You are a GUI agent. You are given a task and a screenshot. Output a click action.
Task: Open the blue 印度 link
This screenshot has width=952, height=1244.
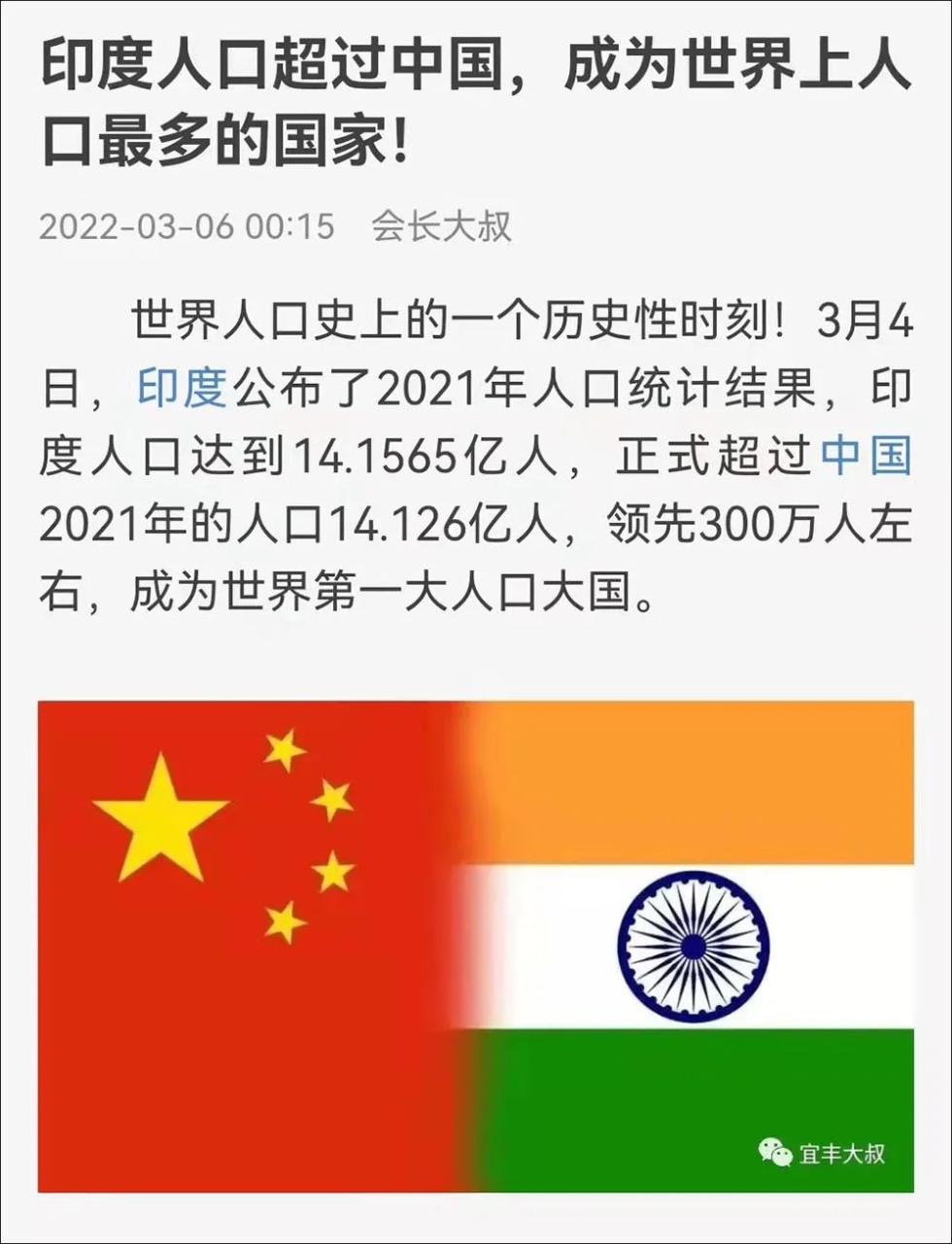tap(182, 390)
